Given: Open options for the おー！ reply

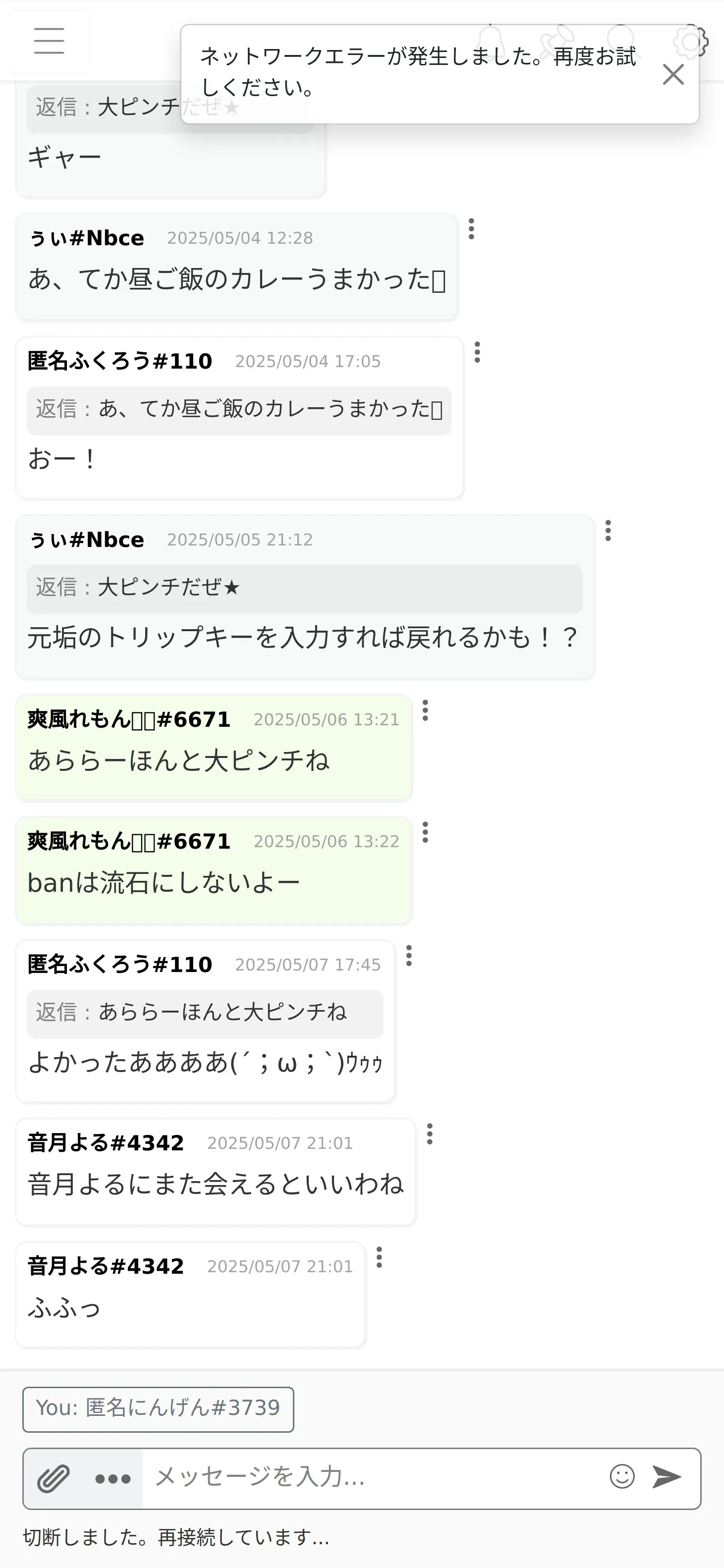Looking at the screenshot, I should (x=477, y=352).
